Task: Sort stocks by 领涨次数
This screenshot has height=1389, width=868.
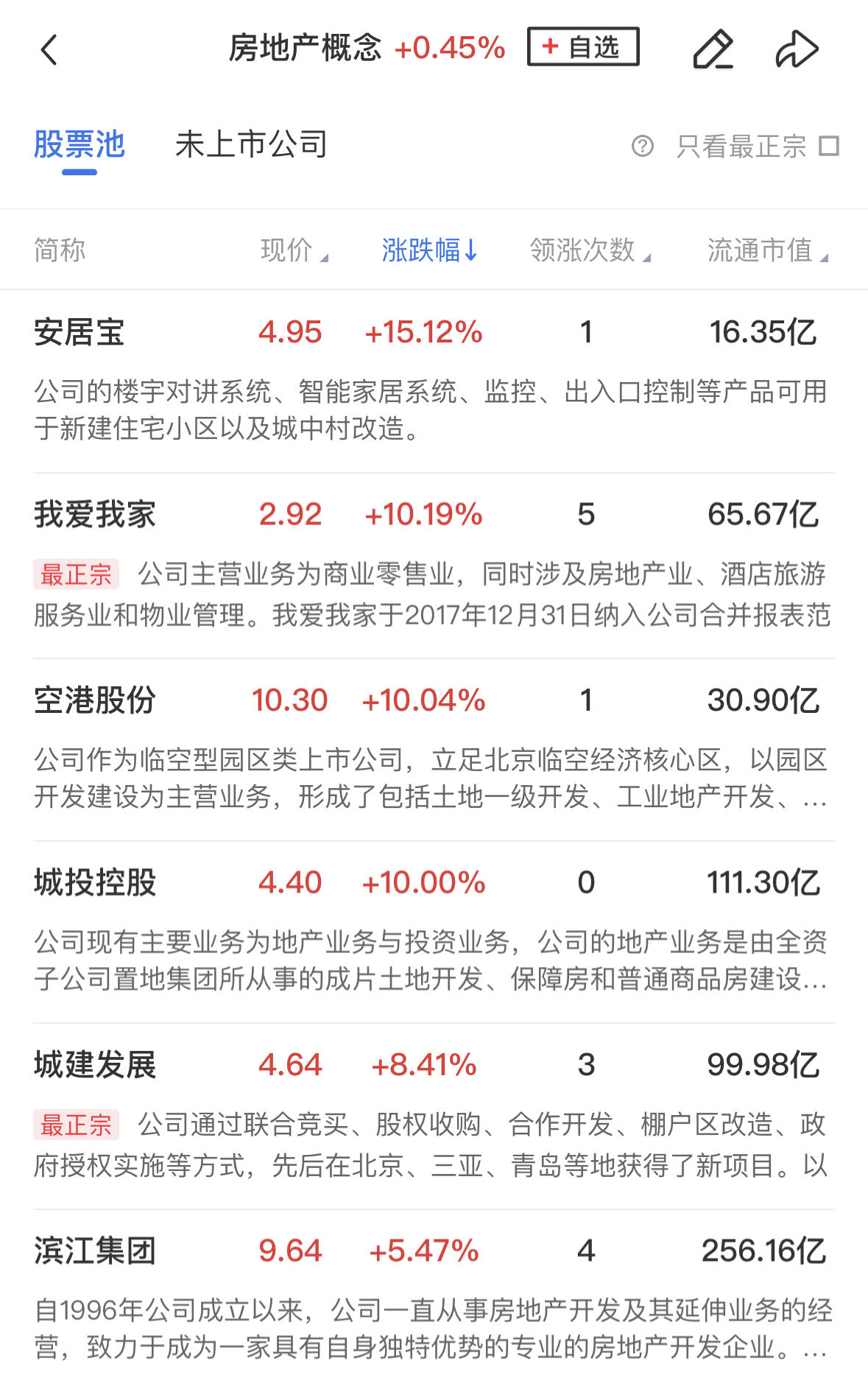Action: (x=589, y=250)
